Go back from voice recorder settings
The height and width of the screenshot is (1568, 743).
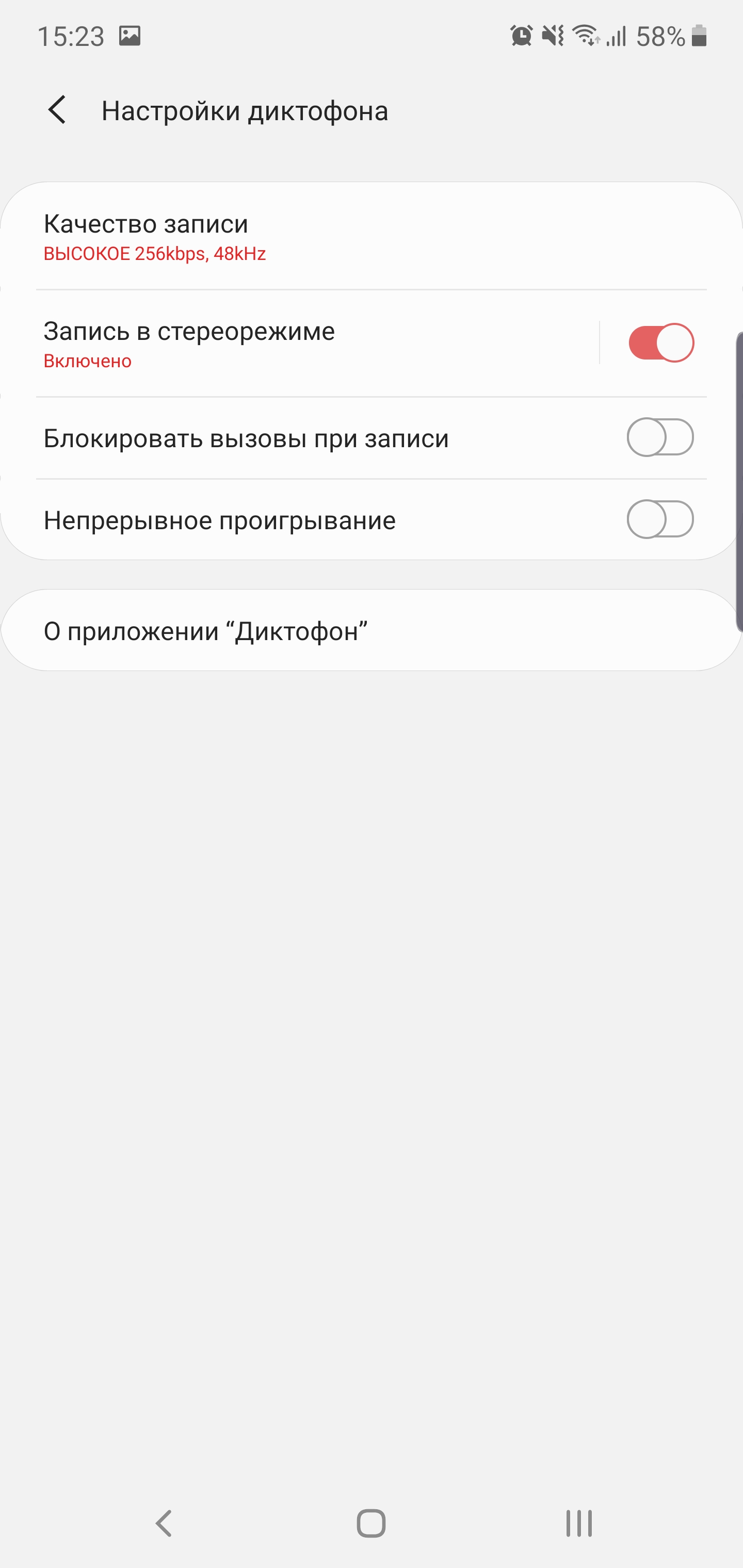point(57,110)
